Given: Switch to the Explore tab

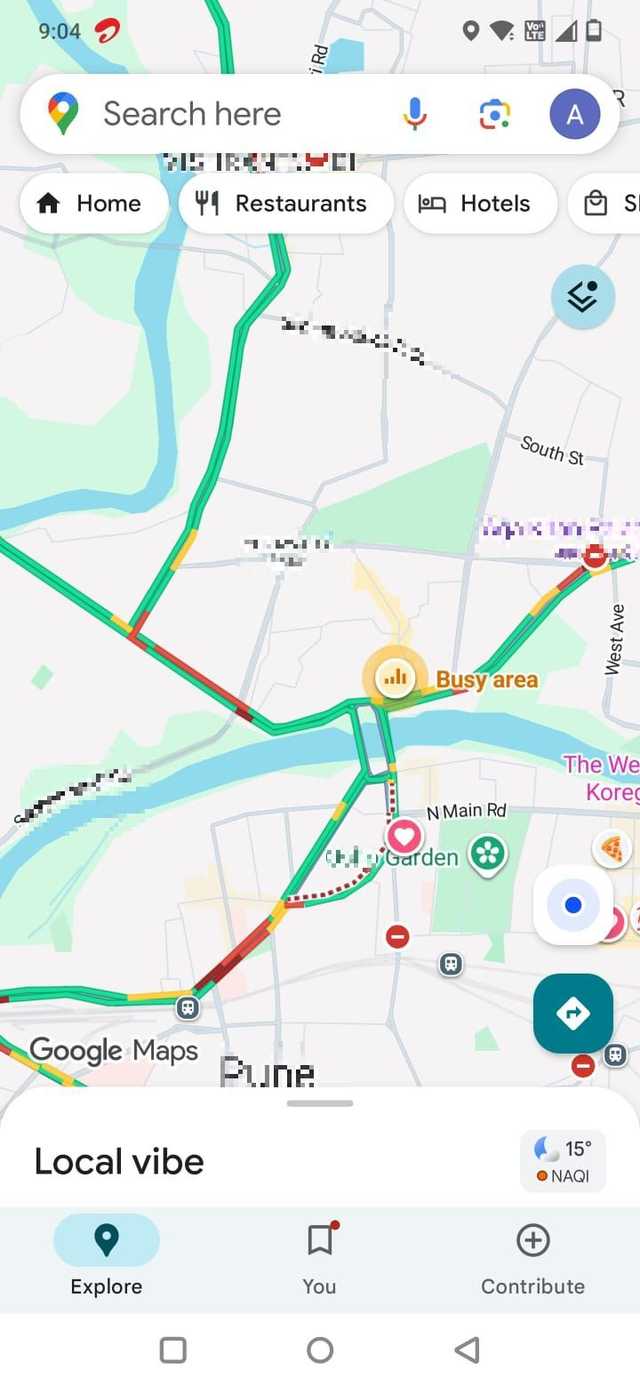Looking at the screenshot, I should (106, 1257).
